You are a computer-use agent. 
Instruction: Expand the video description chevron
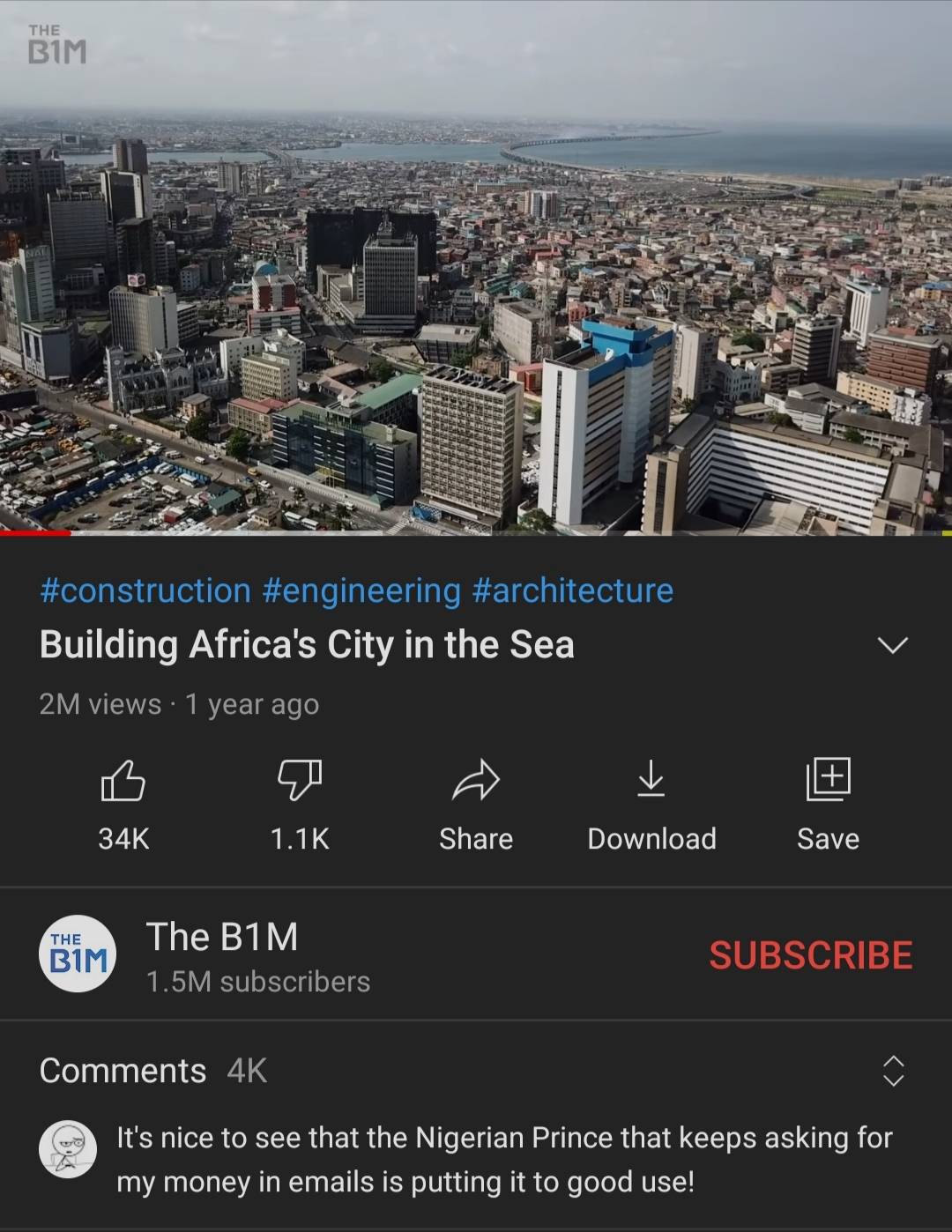tap(892, 645)
